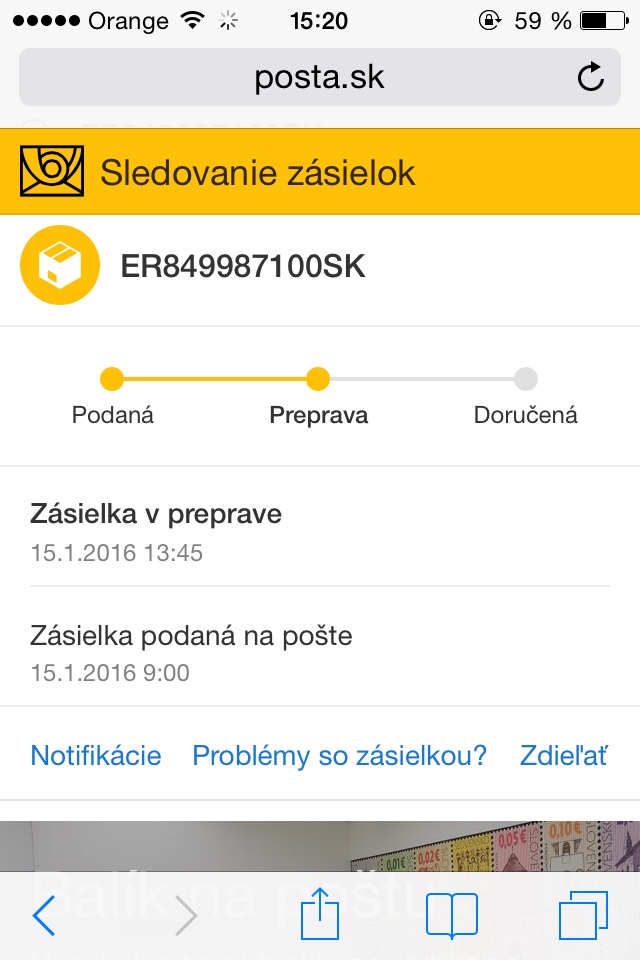
Task: Show open Safari tabs
Action: coord(584,915)
